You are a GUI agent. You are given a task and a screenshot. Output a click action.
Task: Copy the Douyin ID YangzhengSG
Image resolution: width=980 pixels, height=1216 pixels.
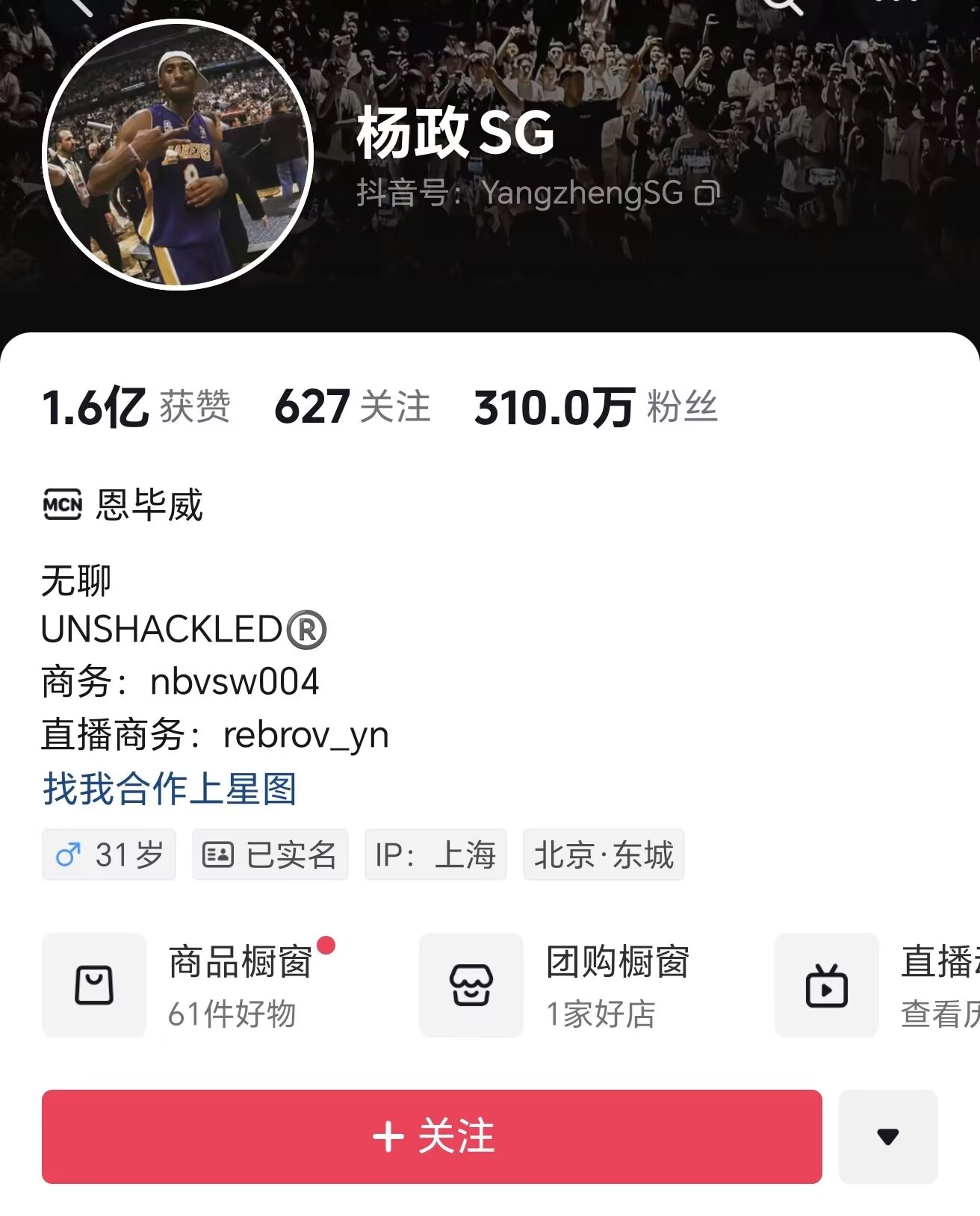point(707,193)
